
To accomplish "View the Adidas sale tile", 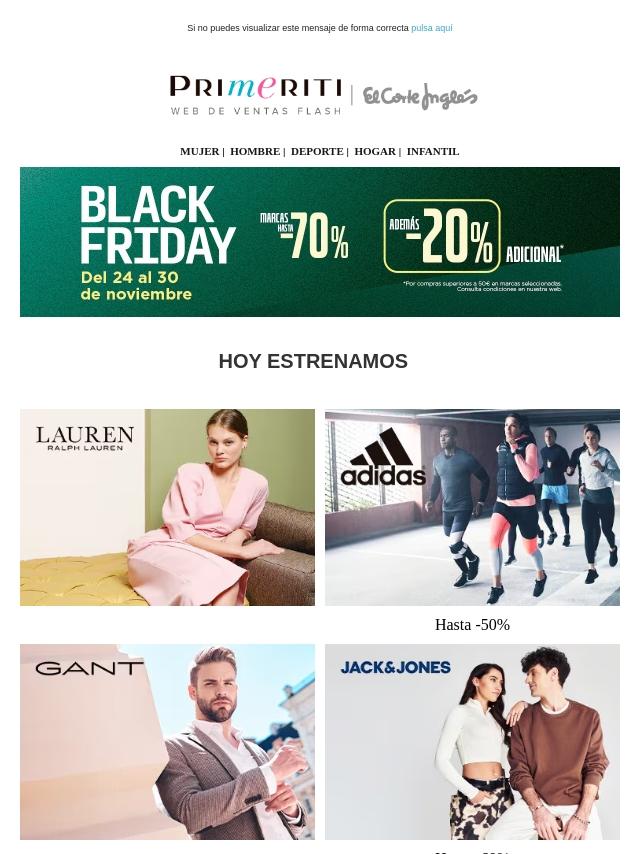I will 472,507.
